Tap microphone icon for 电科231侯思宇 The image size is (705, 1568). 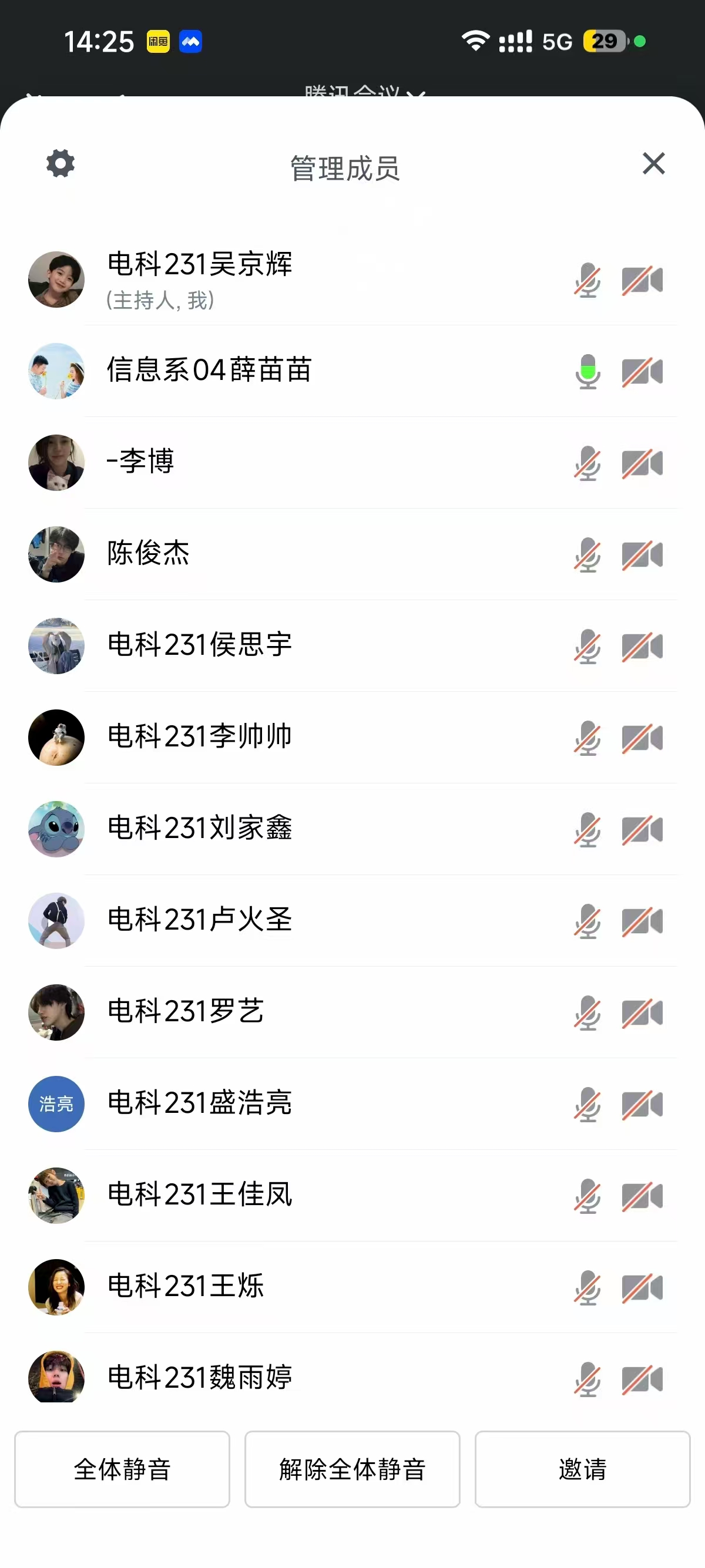tap(587, 647)
